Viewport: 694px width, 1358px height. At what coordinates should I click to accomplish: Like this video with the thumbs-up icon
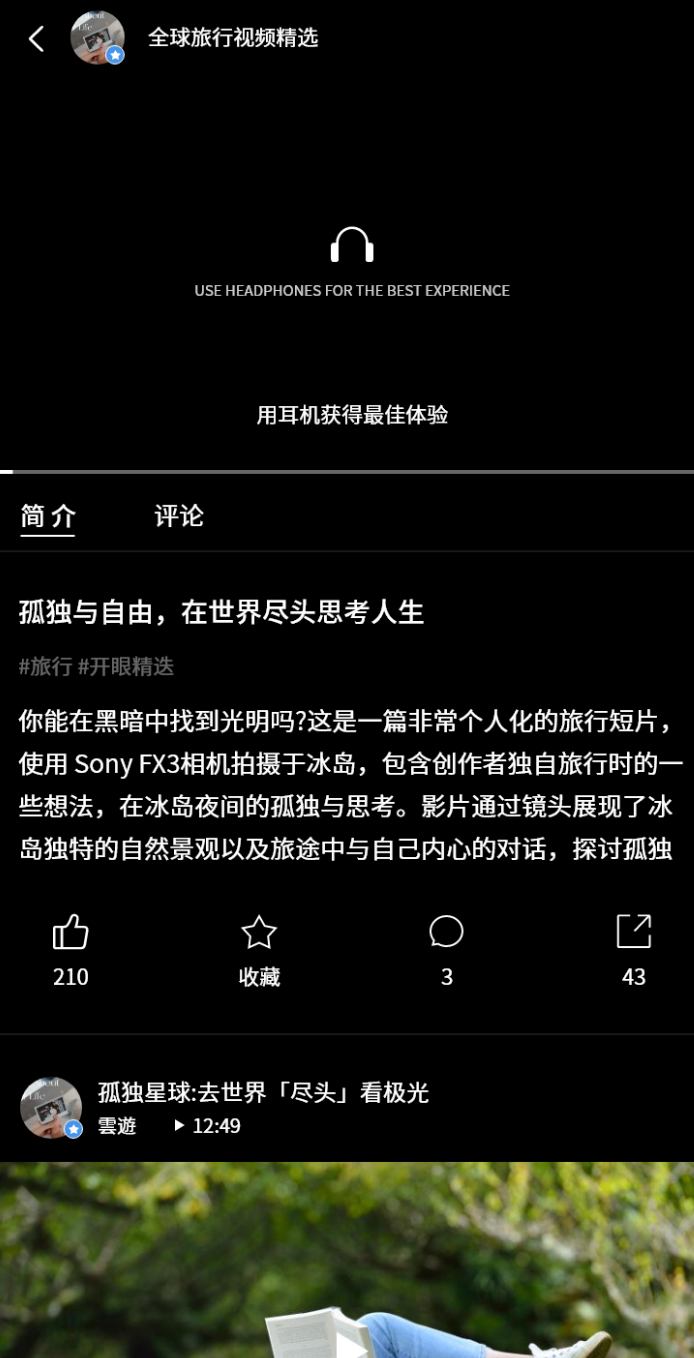(71, 931)
